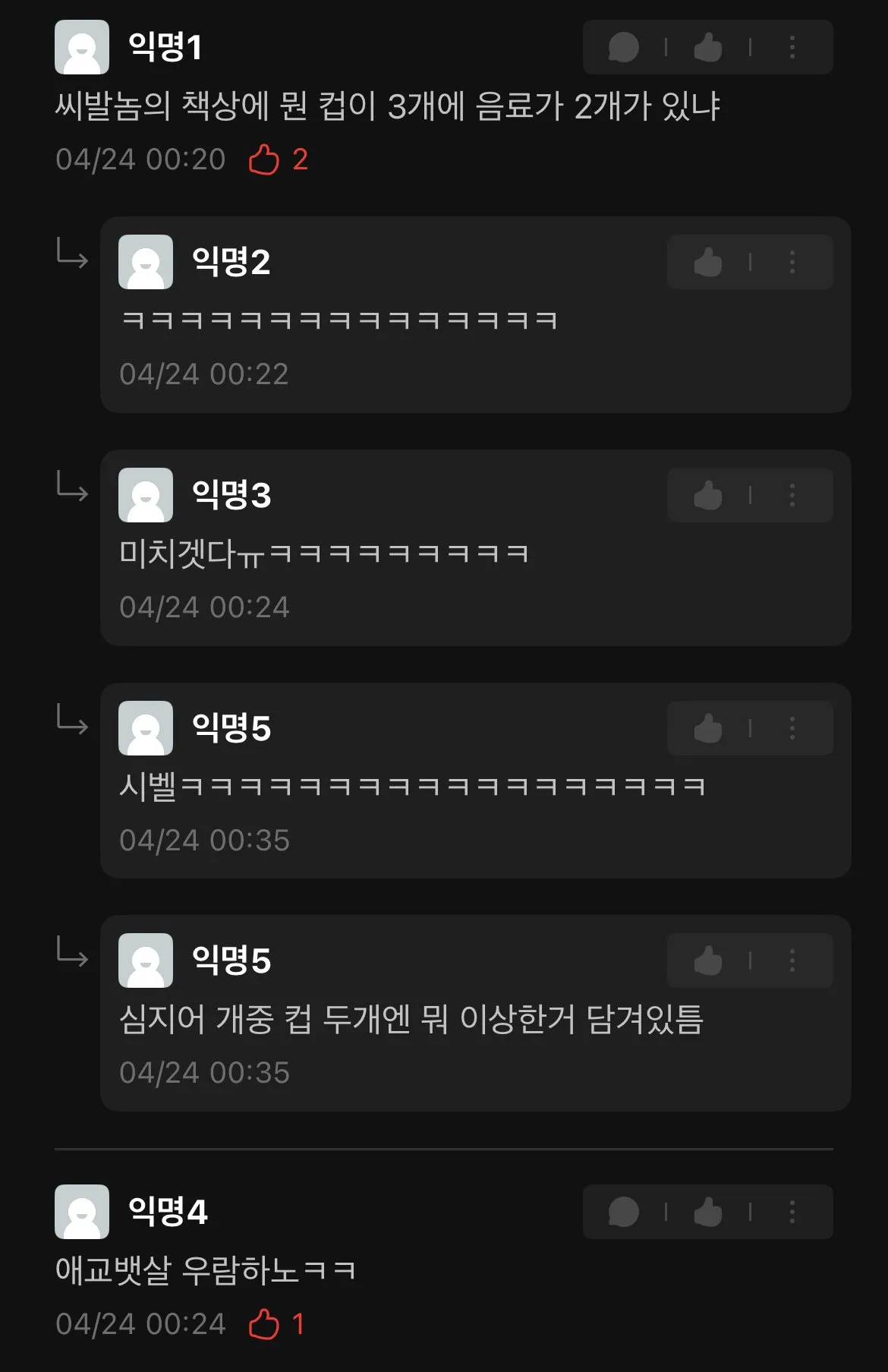Like 익명4's comment
Viewport: 888px width, 1372px height.
tap(707, 1212)
